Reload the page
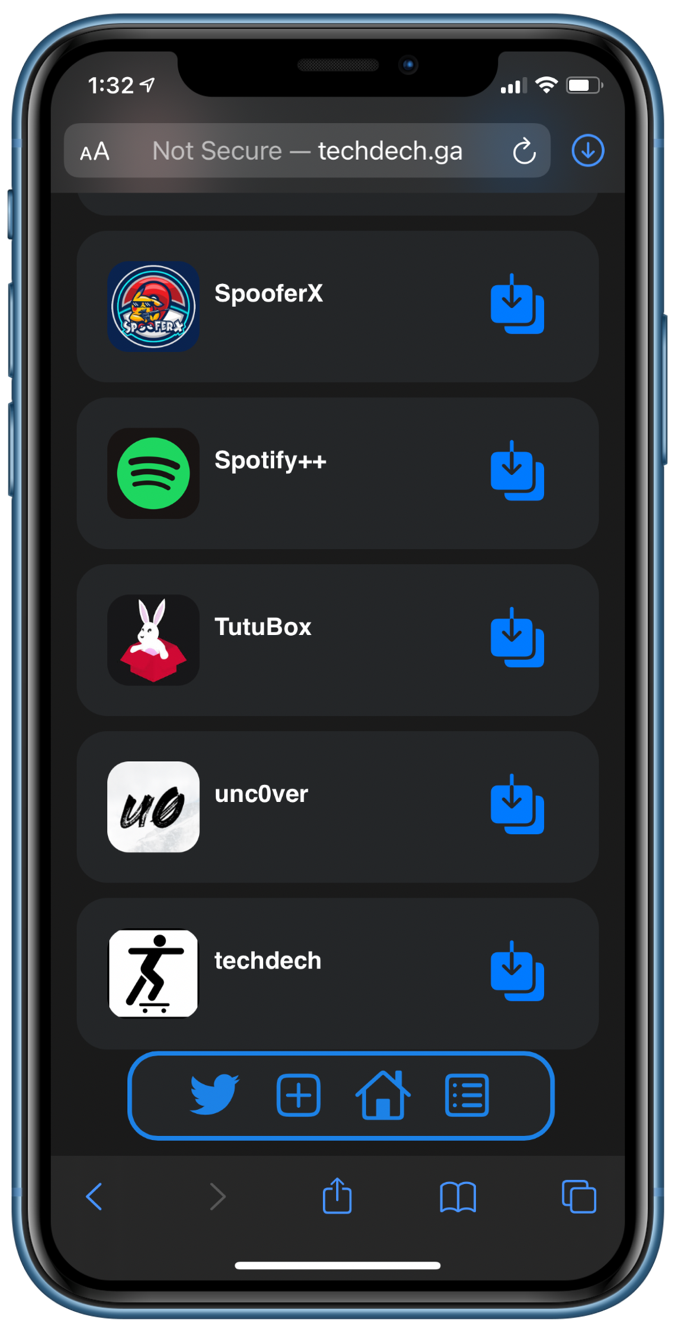Image resolution: width=675 pixels, height=1336 pixels. point(524,151)
